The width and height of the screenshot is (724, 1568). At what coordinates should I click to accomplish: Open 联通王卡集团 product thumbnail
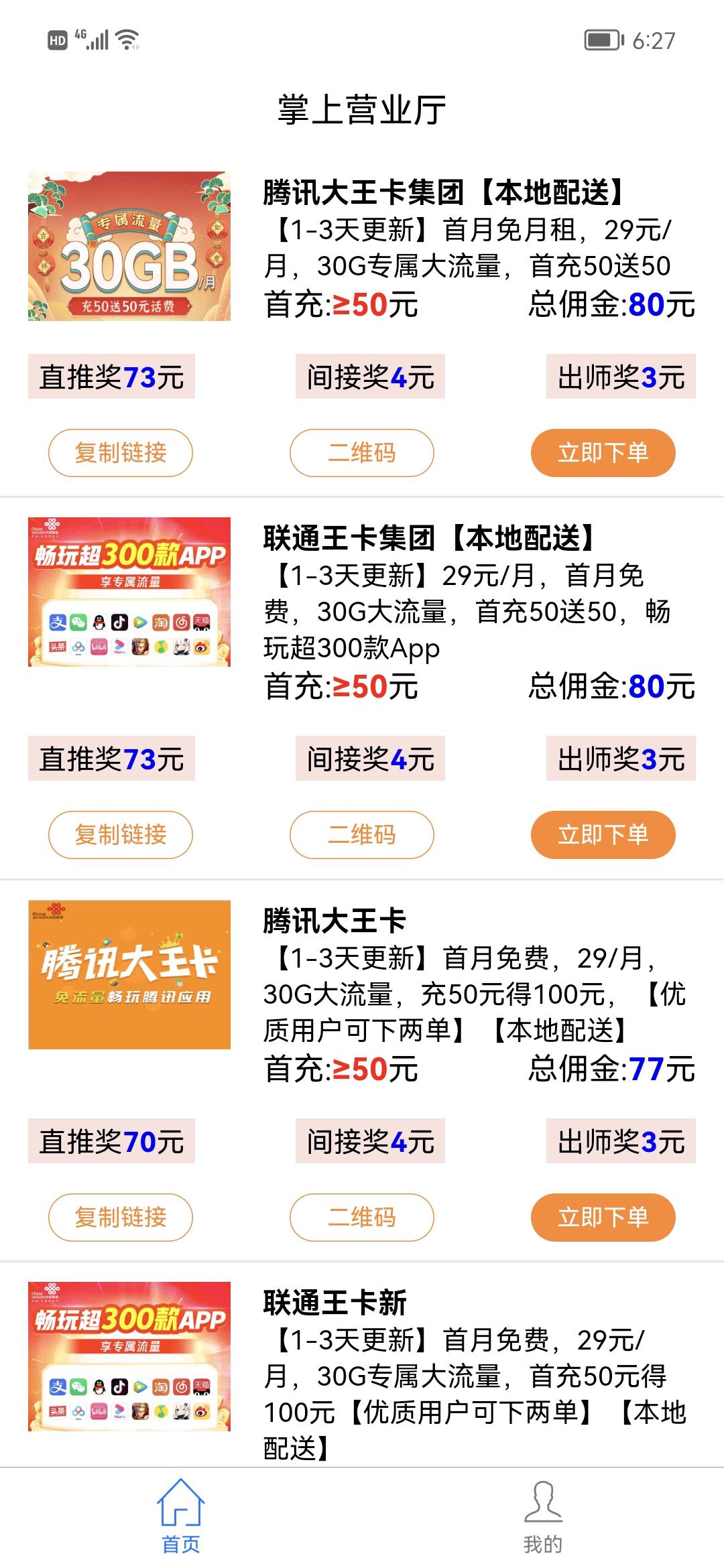point(129,592)
